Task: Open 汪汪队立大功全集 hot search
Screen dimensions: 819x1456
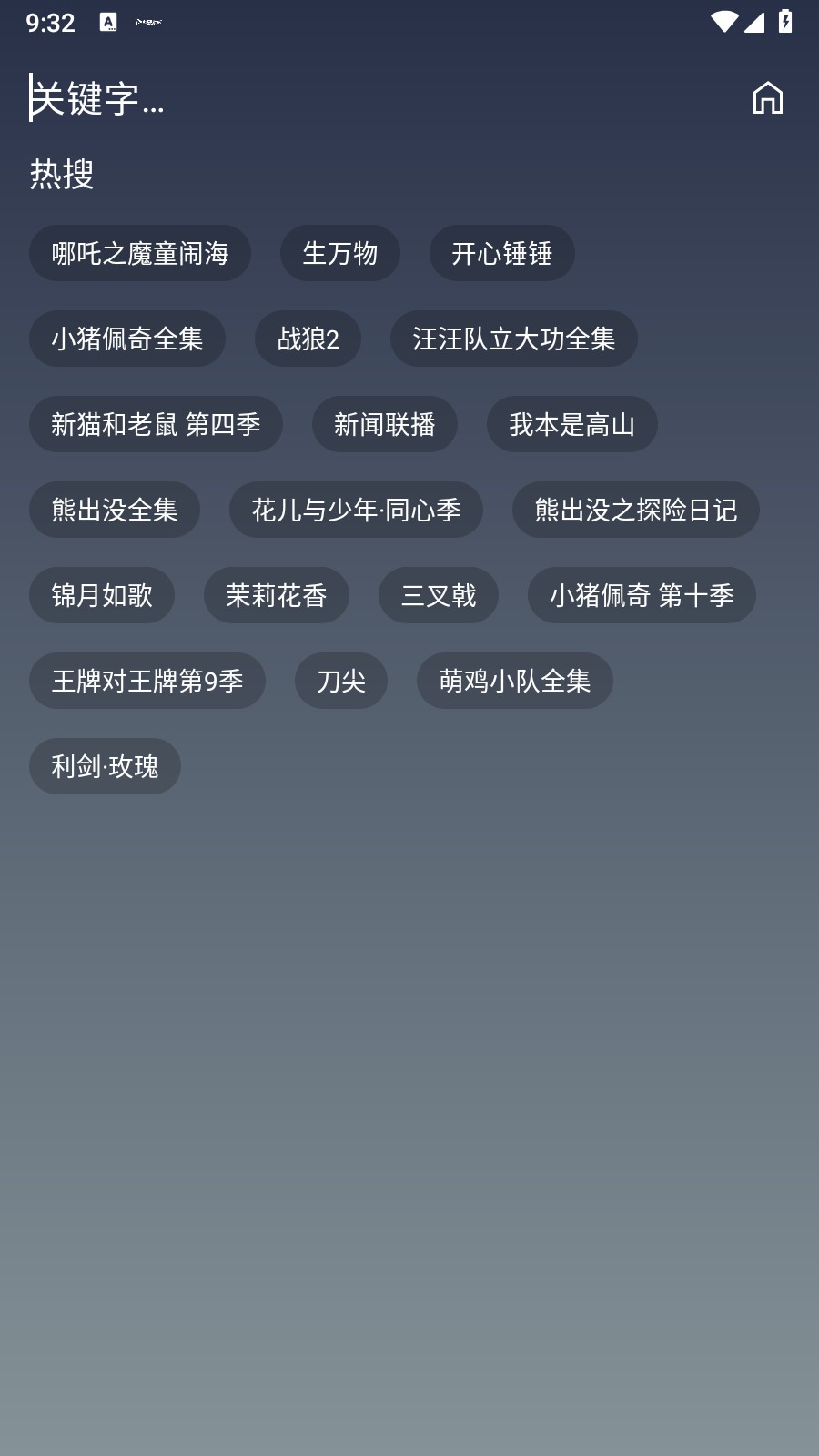Action: coord(514,339)
